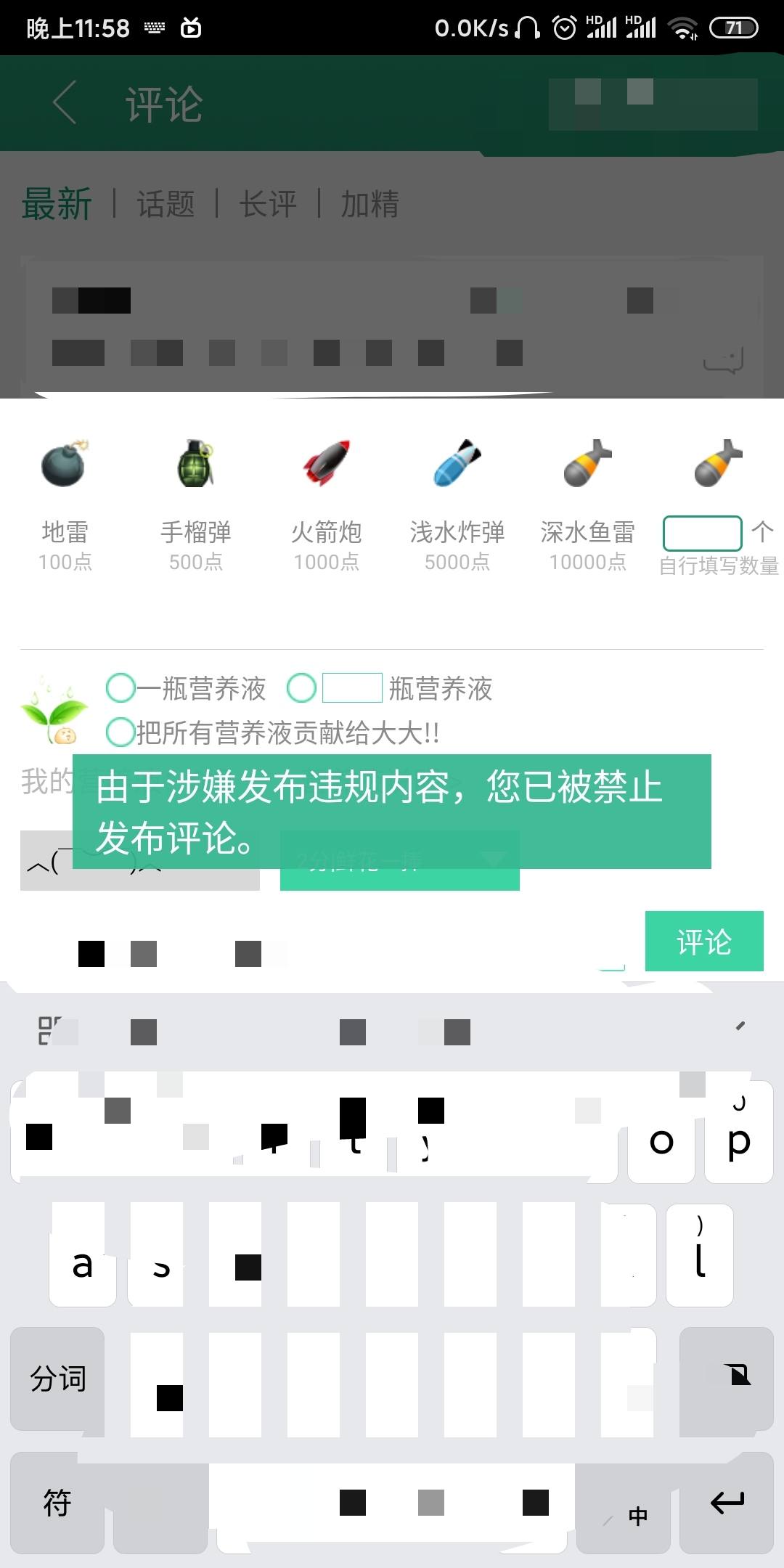Select the 地雷 100点 gift
The image size is (784, 1568).
65,501
